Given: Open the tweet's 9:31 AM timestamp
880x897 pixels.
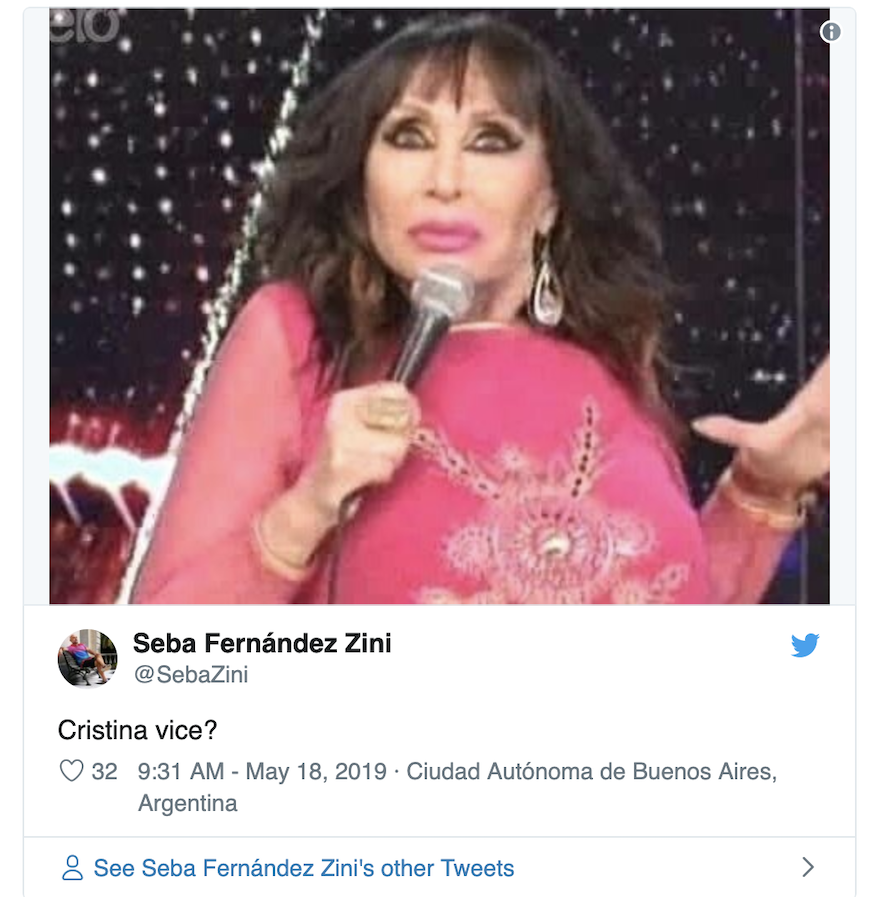Looking at the screenshot, I should click(x=262, y=771).
